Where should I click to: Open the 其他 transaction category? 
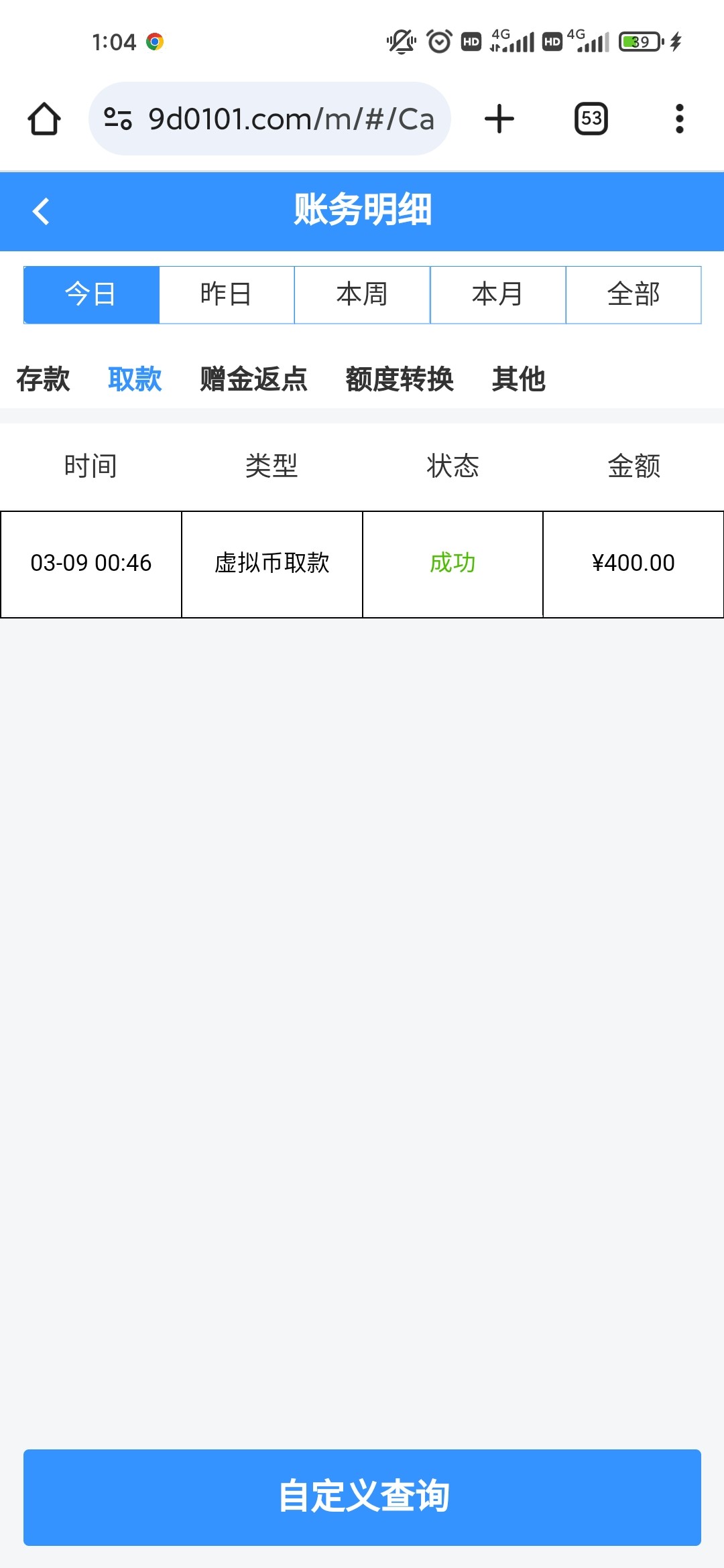519,379
